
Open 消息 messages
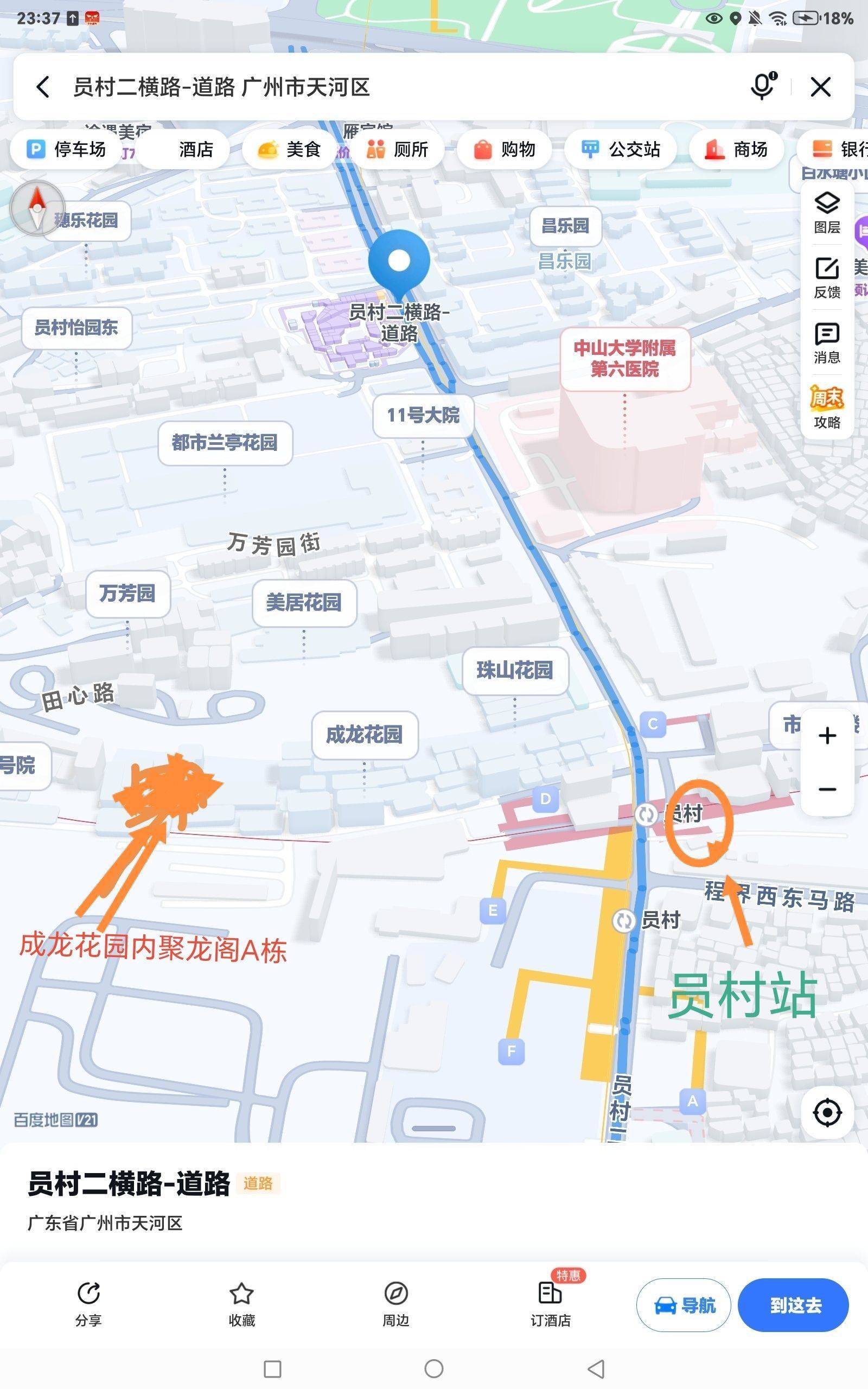pyautogui.click(x=827, y=343)
